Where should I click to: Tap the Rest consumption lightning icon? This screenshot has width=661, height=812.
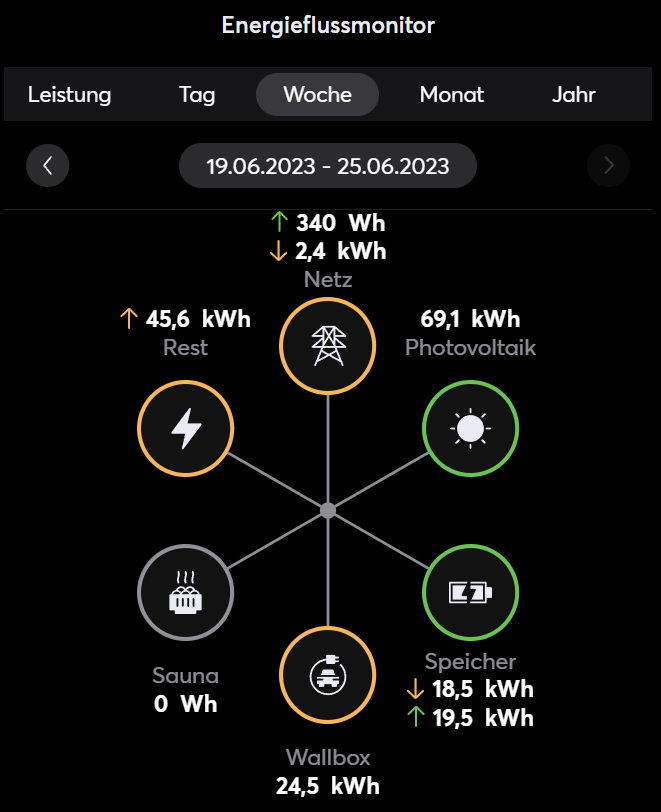186,429
